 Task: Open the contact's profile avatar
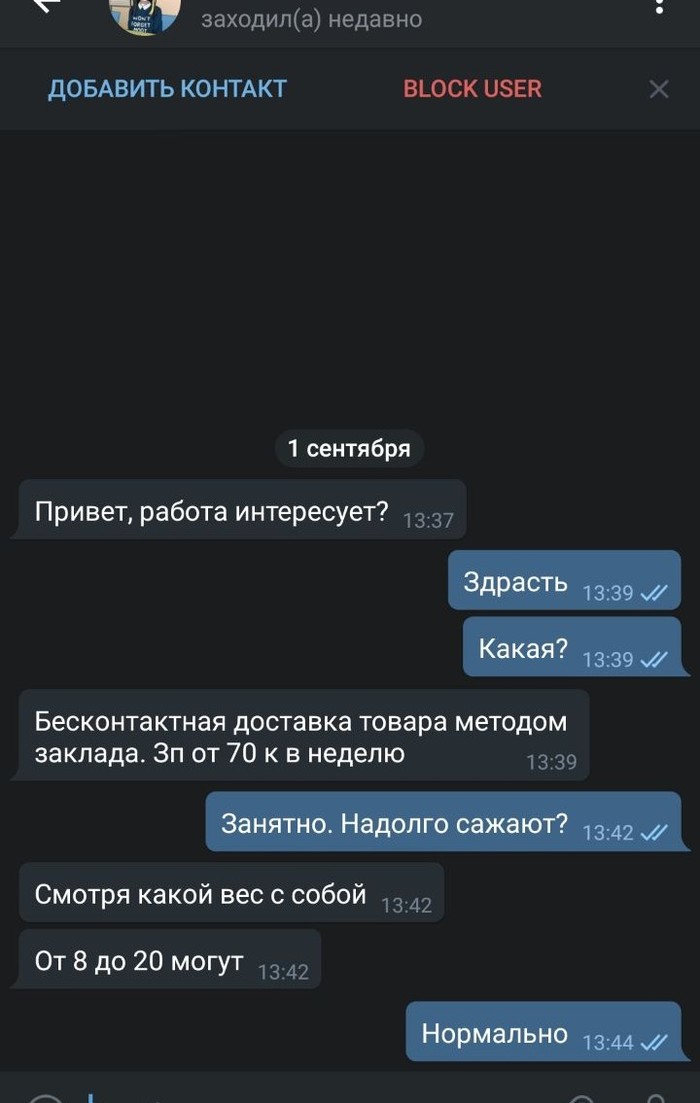(144, 14)
